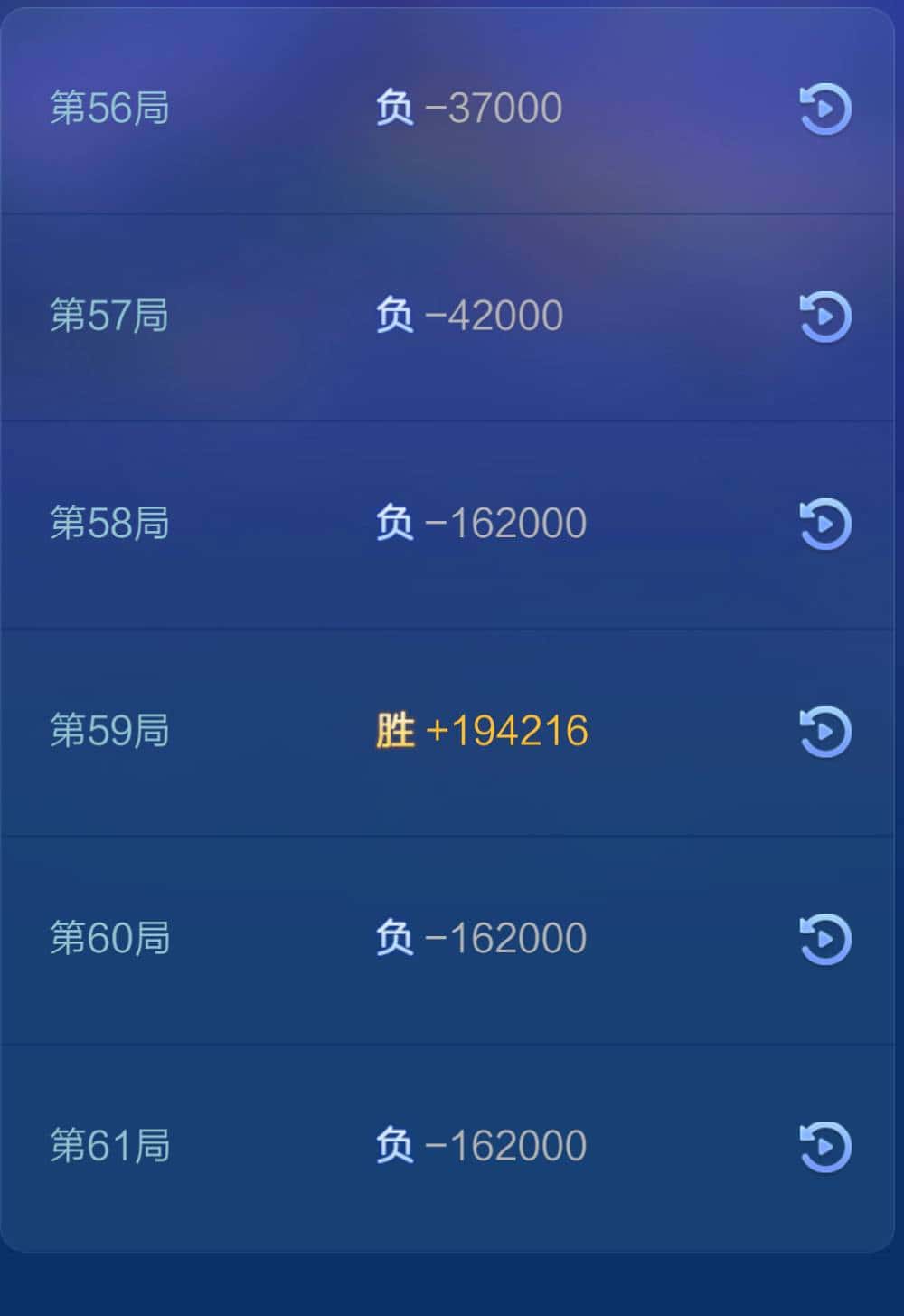View the replay of 第60局

coord(825,939)
